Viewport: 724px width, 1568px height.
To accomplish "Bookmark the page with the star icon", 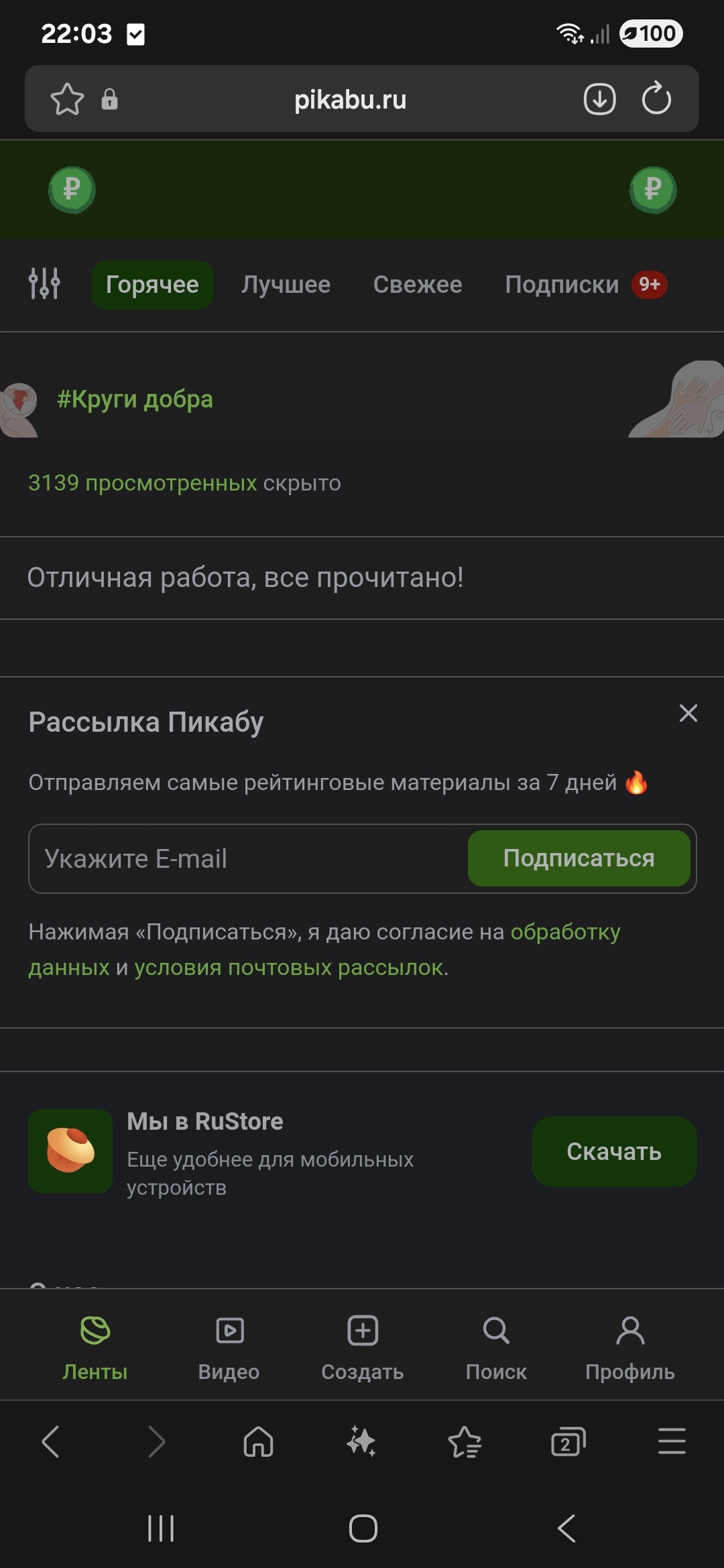I will pos(67,99).
